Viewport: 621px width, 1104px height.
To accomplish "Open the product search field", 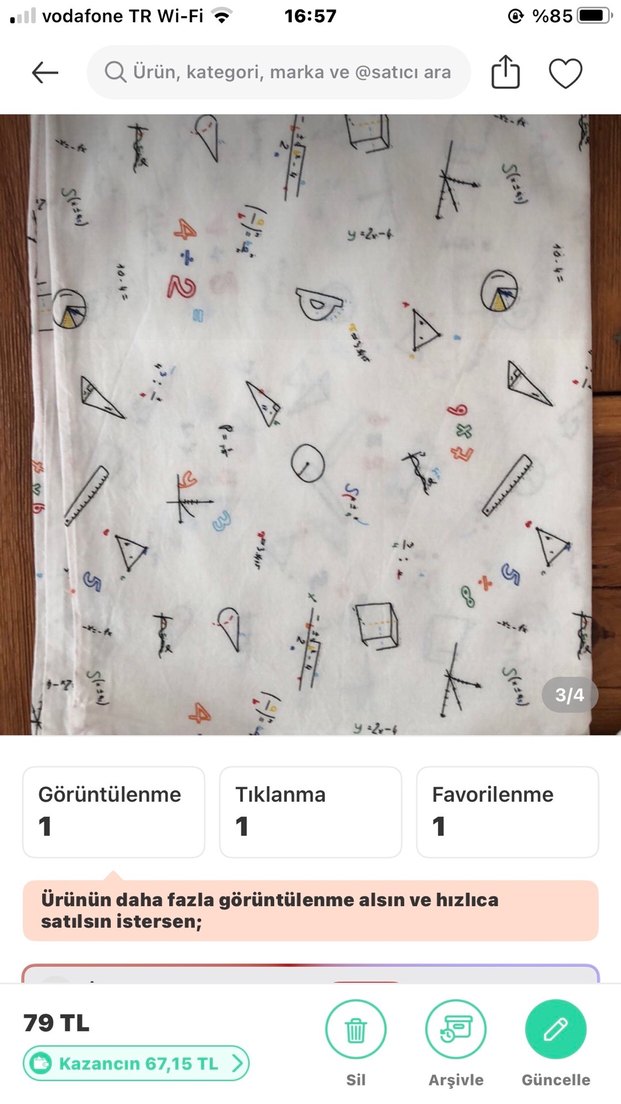I will coord(279,72).
